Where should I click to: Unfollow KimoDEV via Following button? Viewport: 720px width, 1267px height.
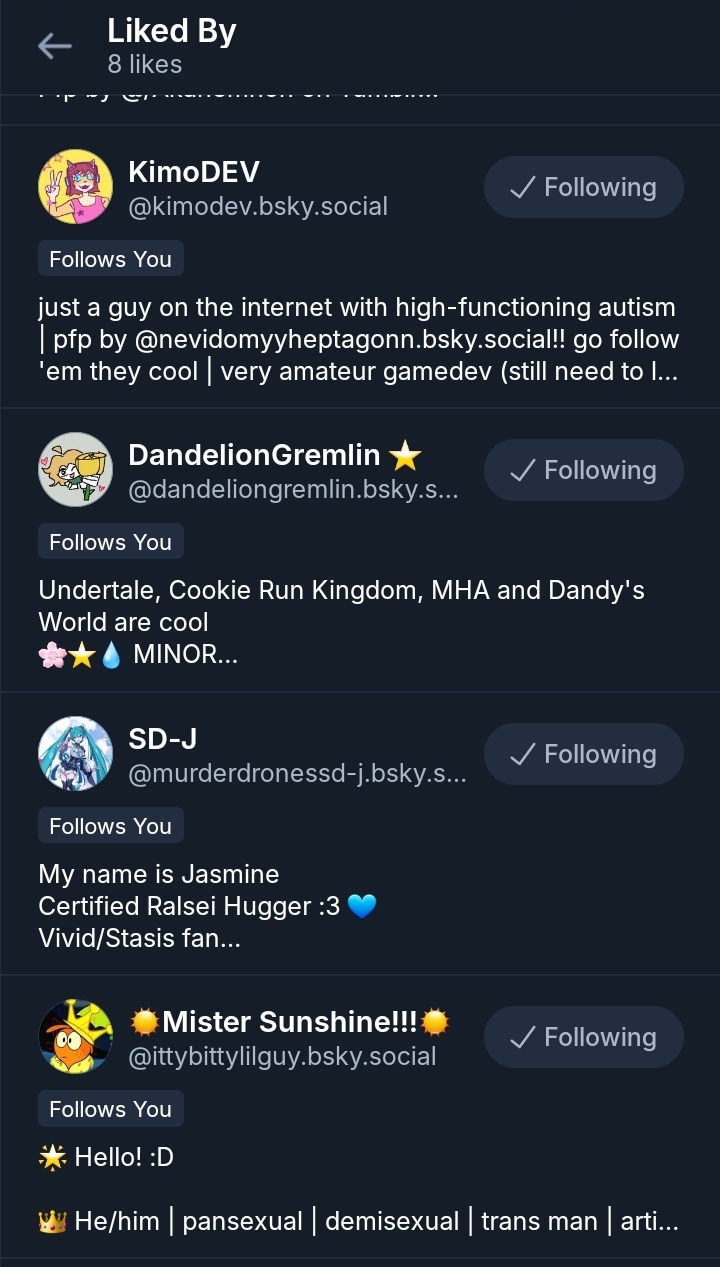point(584,187)
